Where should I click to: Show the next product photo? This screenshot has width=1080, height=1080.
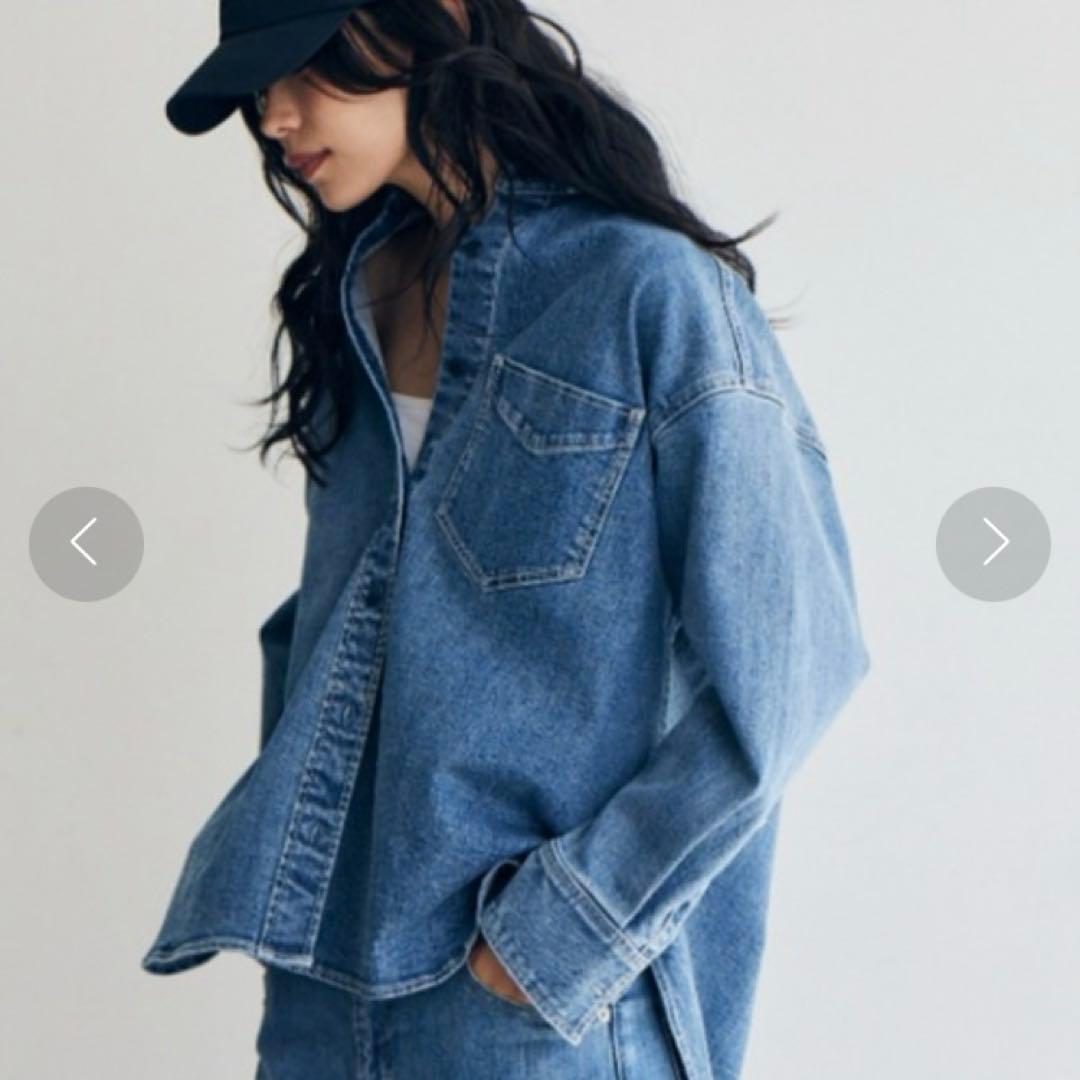point(993,544)
